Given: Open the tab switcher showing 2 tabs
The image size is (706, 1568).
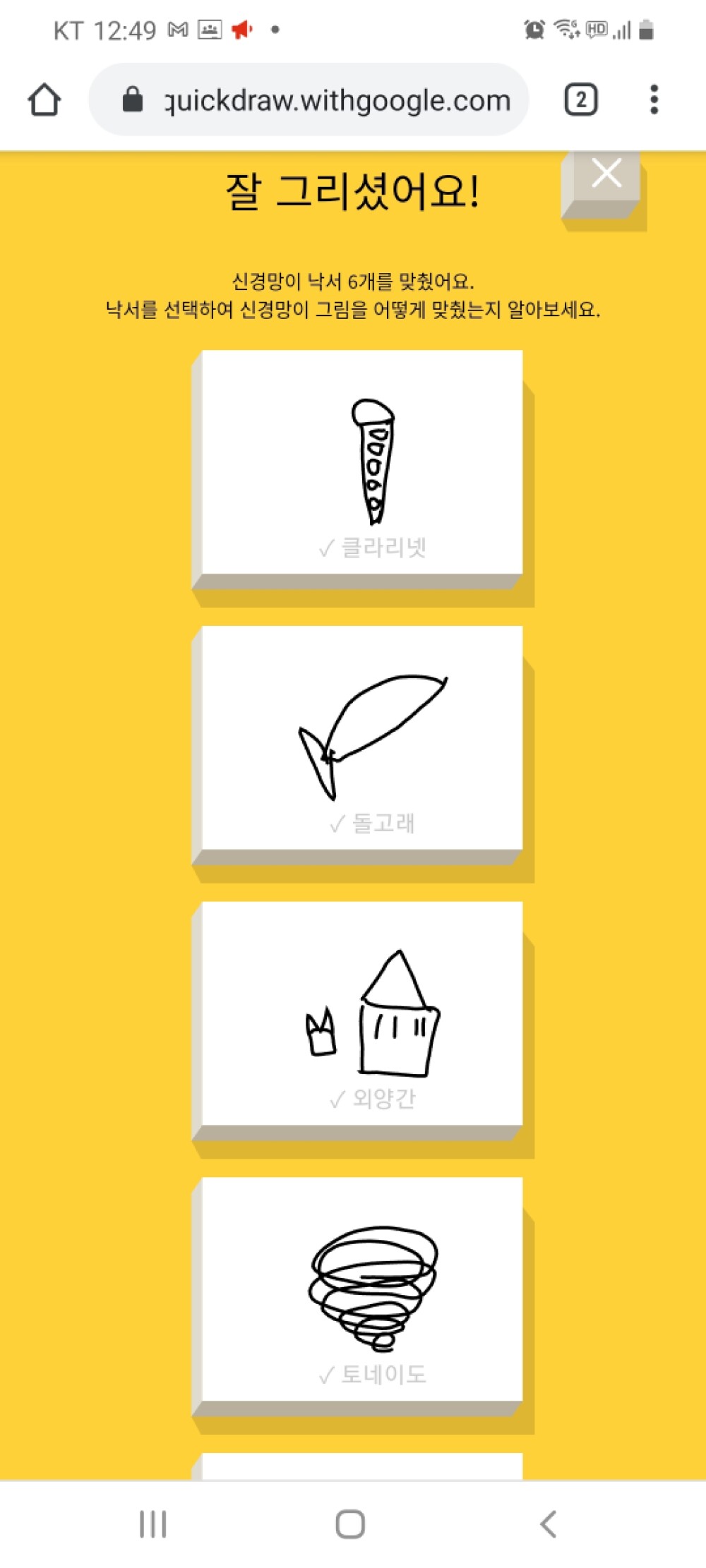Looking at the screenshot, I should pyautogui.click(x=581, y=99).
